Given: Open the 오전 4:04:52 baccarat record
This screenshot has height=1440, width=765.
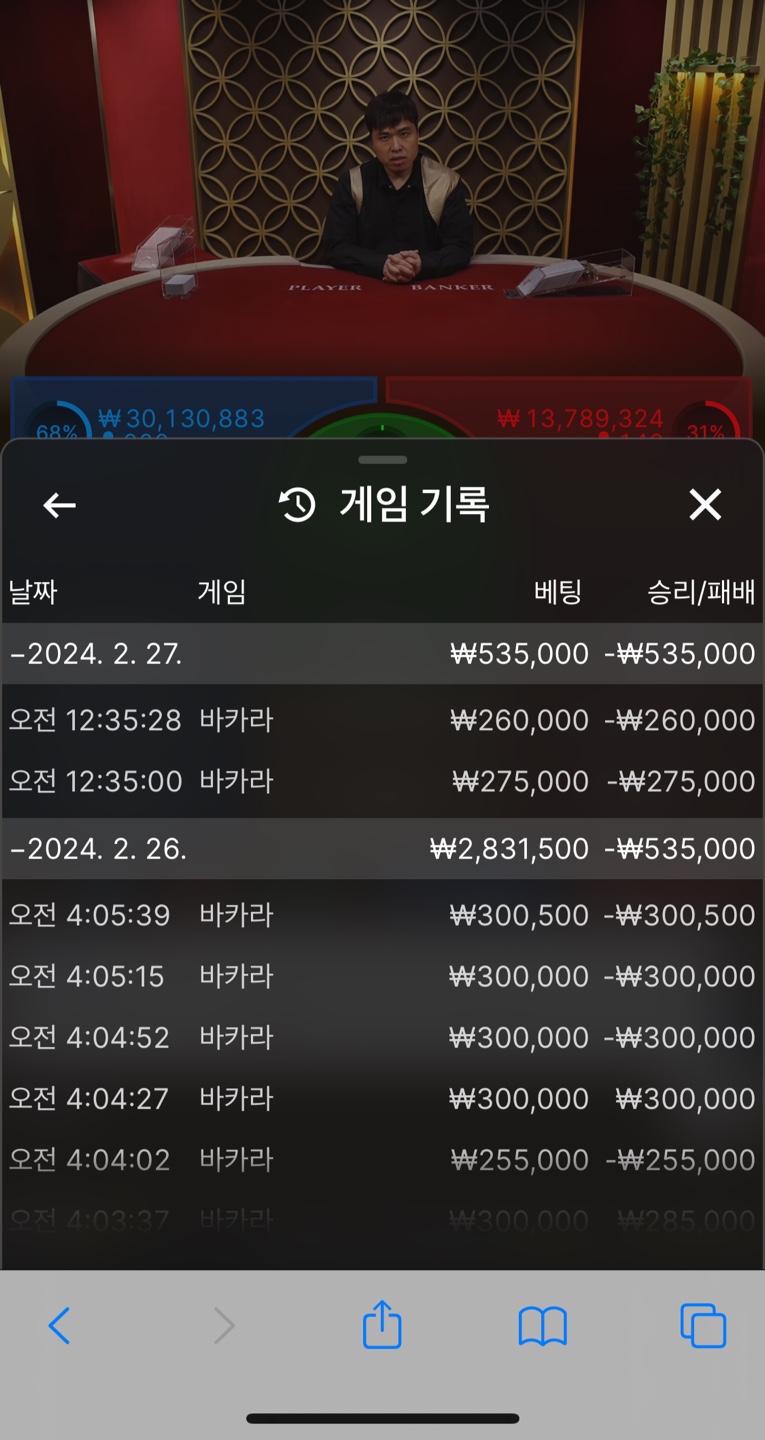Looking at the screenshot, I should coord(382,1037).
